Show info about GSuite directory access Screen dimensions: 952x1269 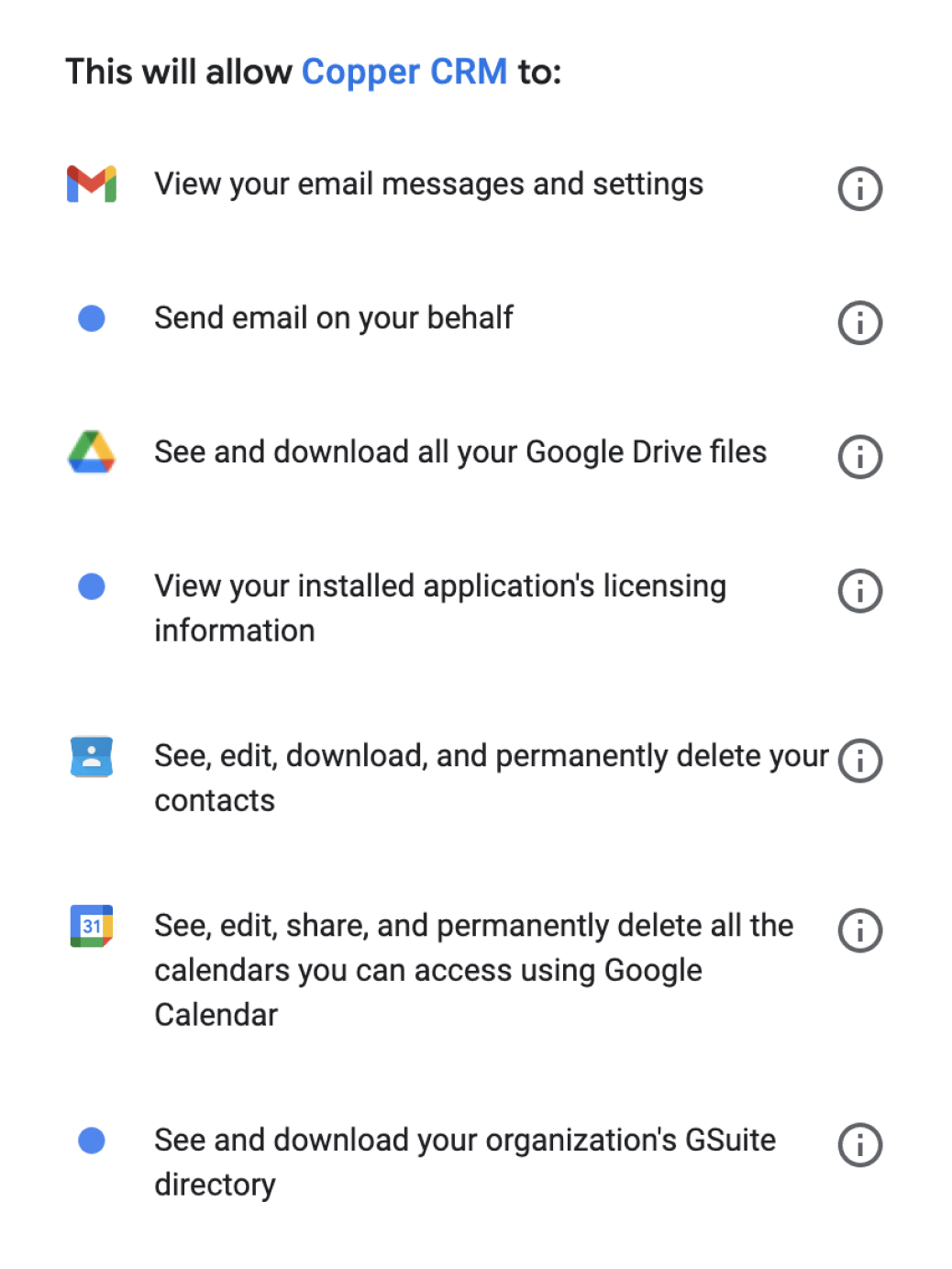point(860,1144)
